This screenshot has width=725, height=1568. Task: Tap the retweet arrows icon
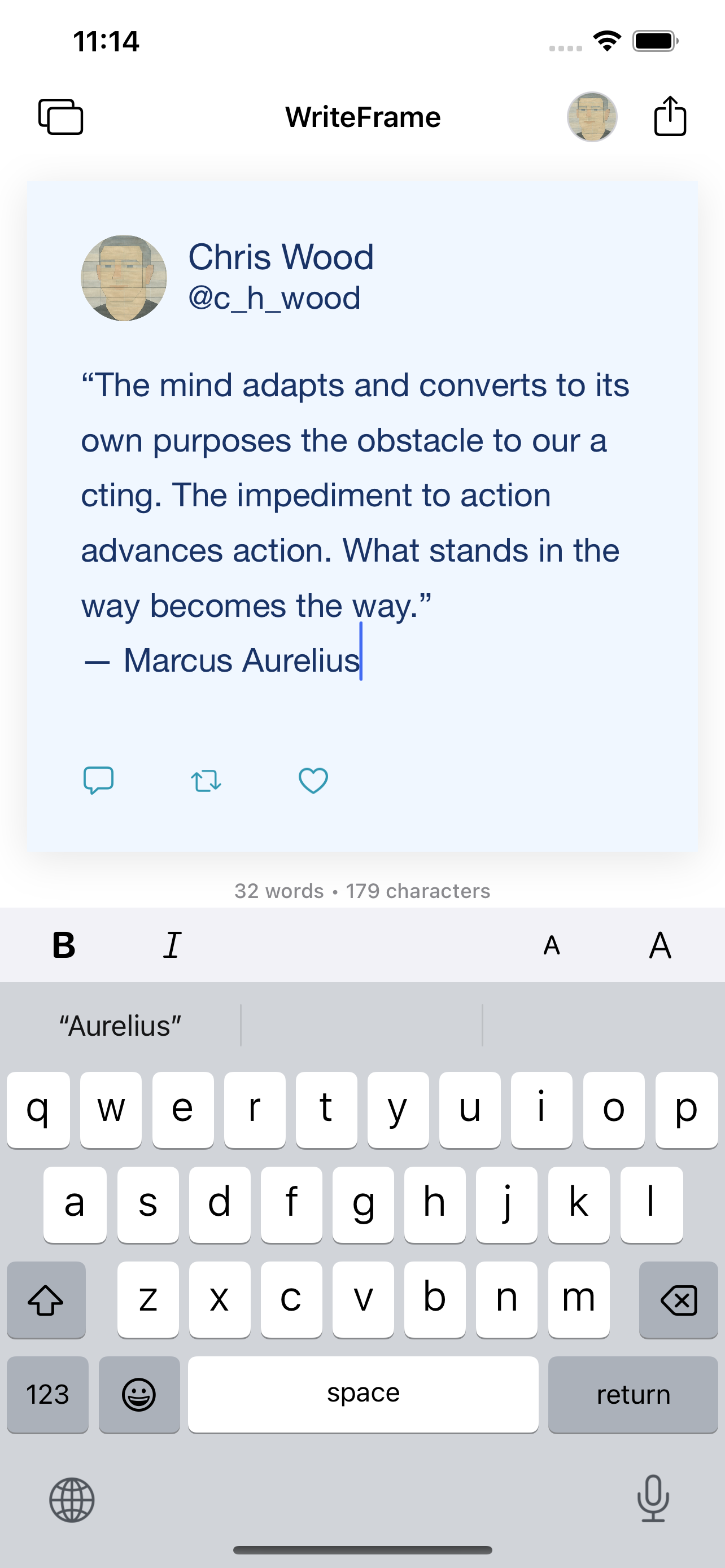coord(206,781)
